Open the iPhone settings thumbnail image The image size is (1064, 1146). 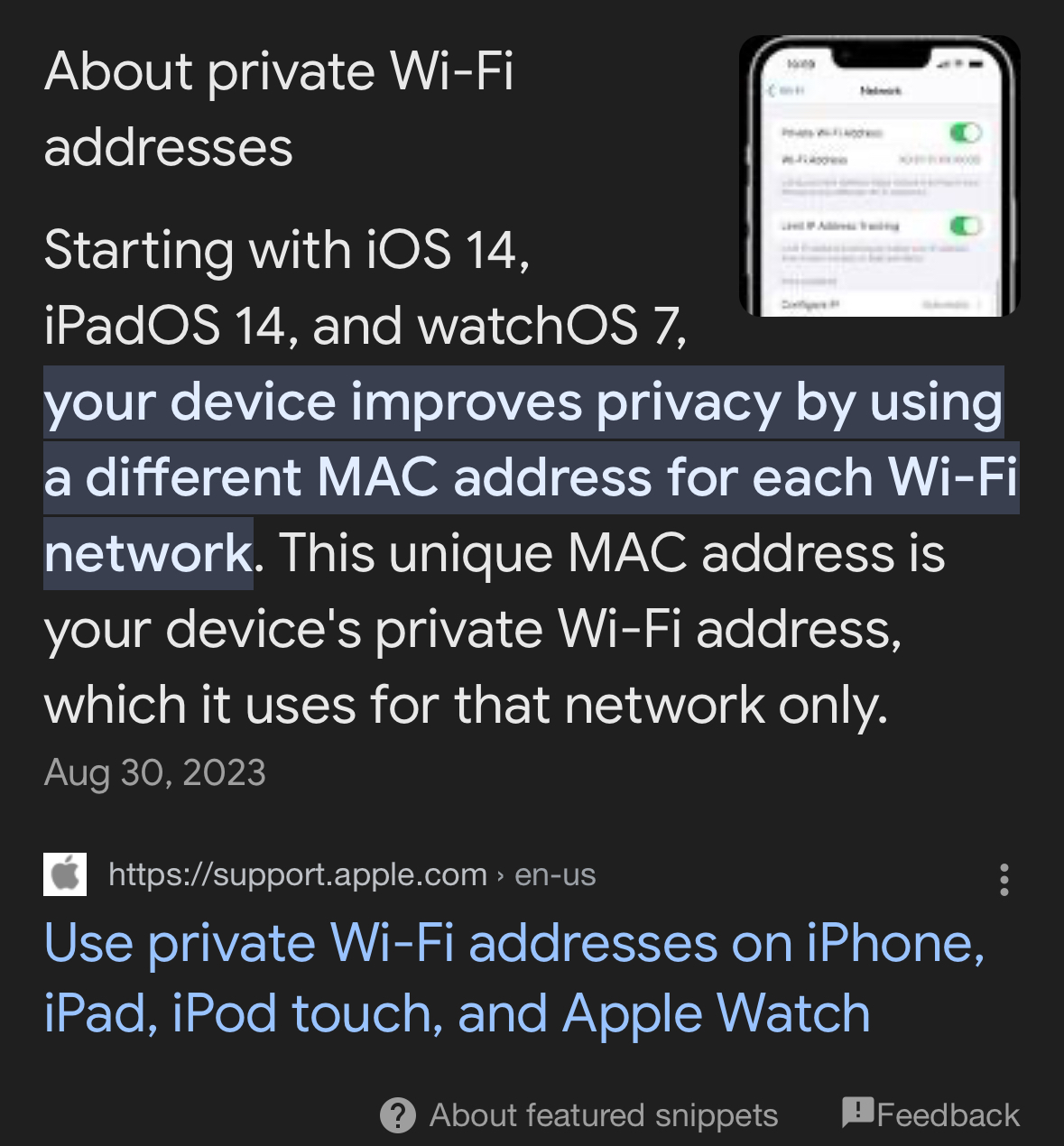click(x=879, y=177)
